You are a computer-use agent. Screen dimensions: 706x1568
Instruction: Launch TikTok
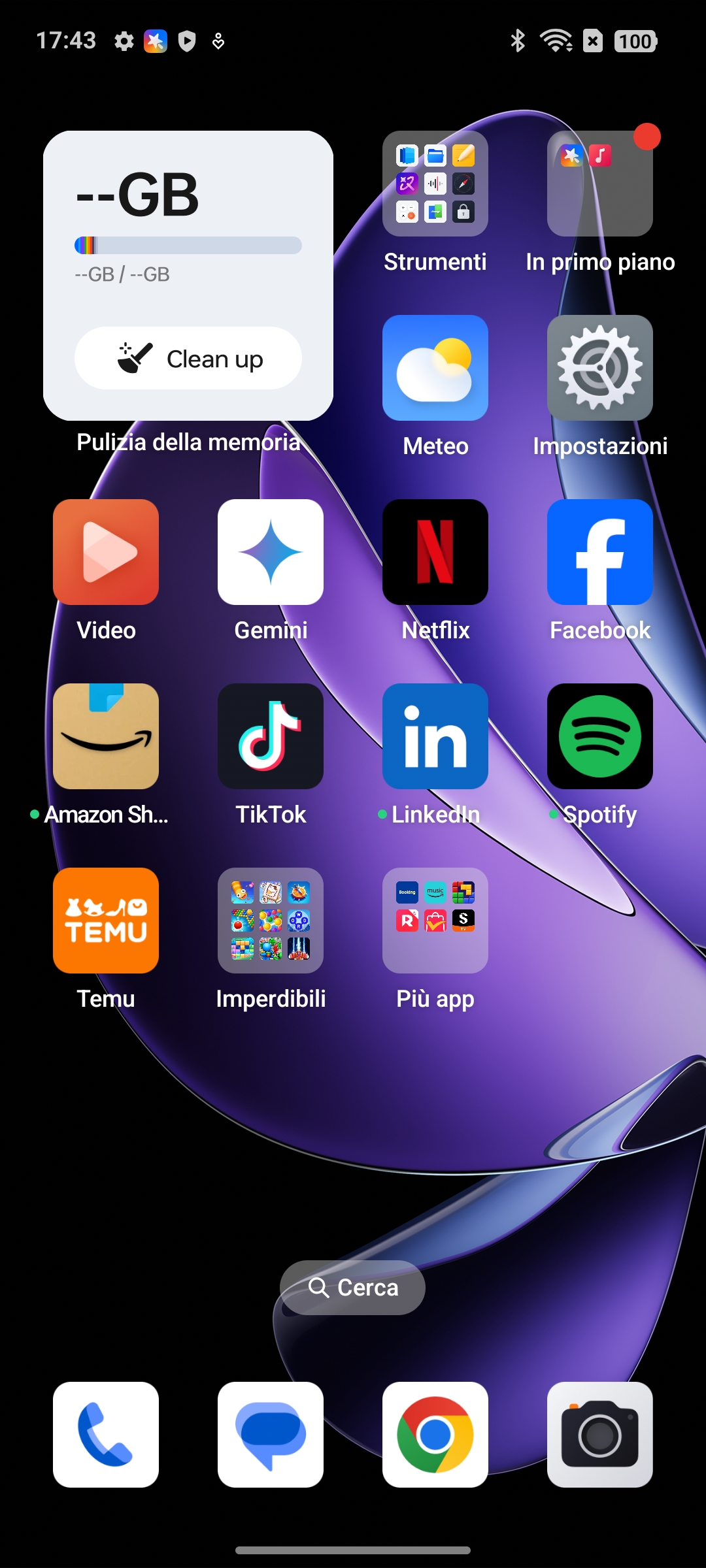(271, 736)
